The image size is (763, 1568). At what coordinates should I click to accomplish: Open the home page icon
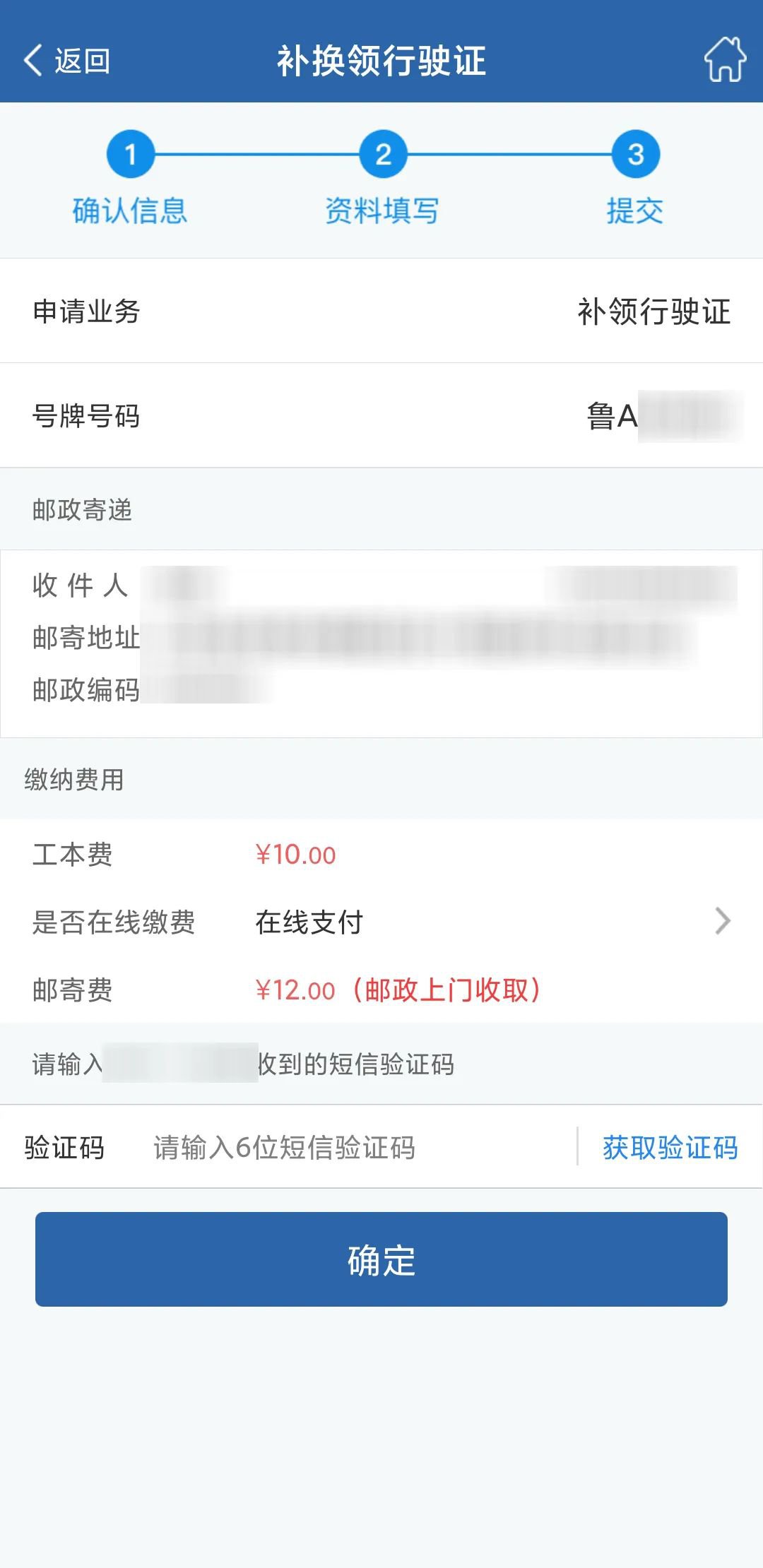point(724,60)
